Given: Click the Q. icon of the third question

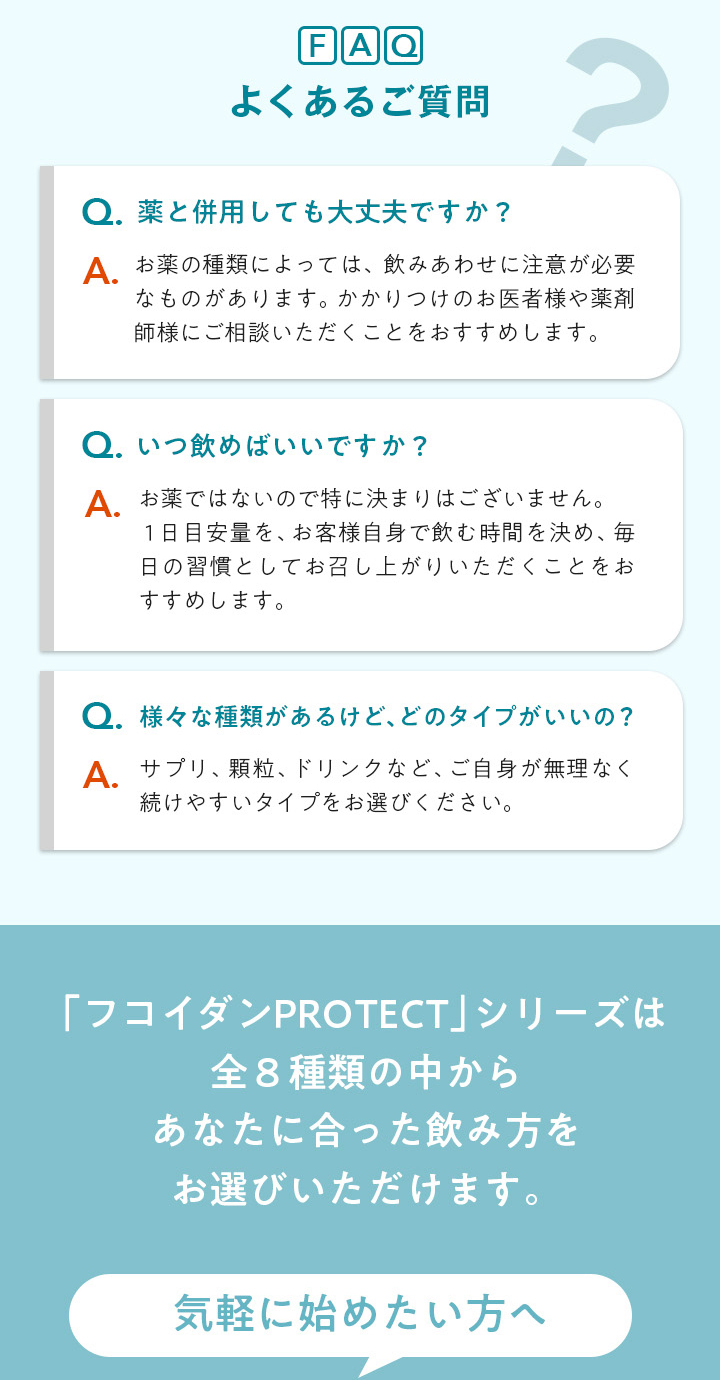Looking at the screenshot, I should pyautogui.click(x=97, y=716).
